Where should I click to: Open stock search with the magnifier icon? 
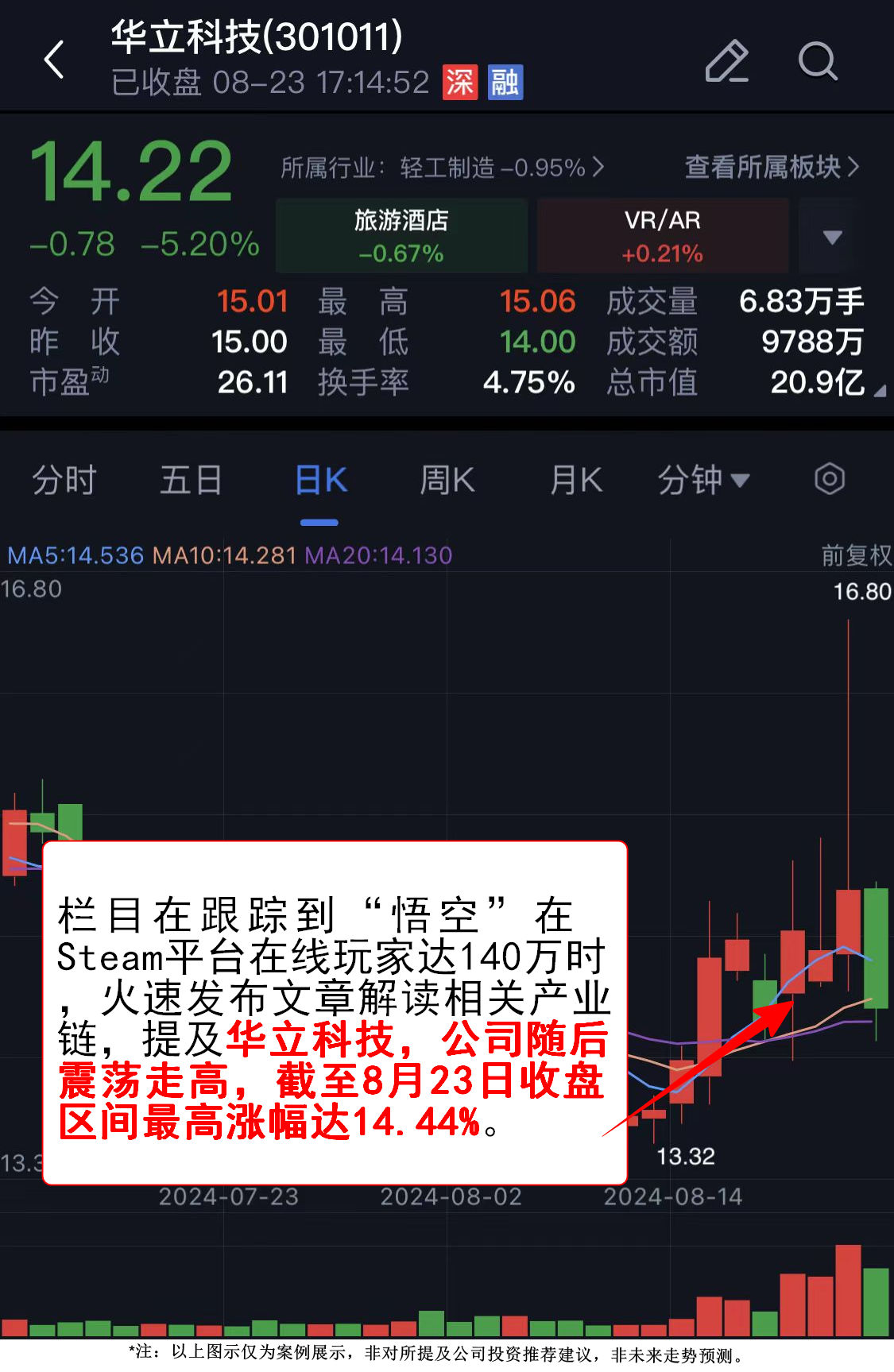pyautogui.click(x=817, y=61)
